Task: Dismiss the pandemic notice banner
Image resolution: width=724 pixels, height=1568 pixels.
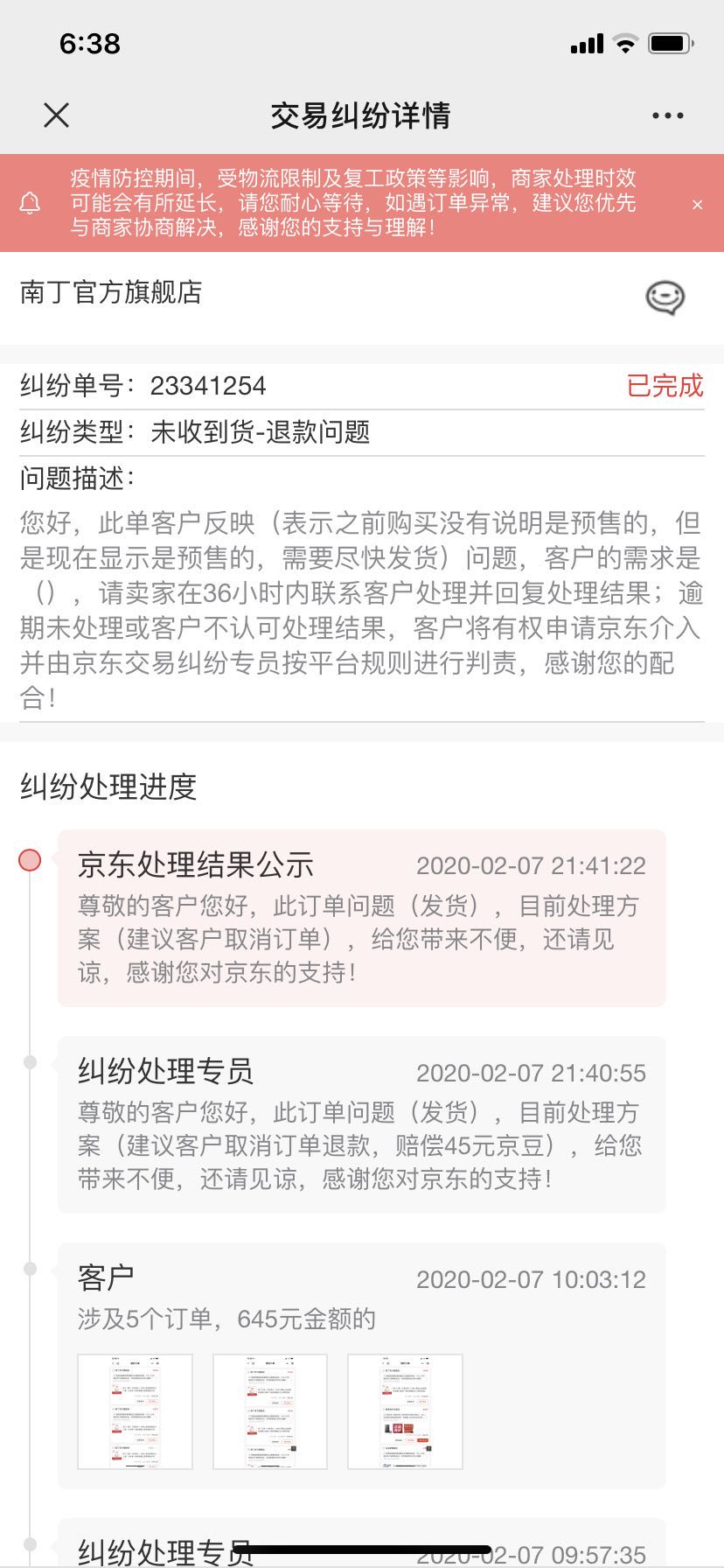Action: pyautogui.click(x=697, y=205)
